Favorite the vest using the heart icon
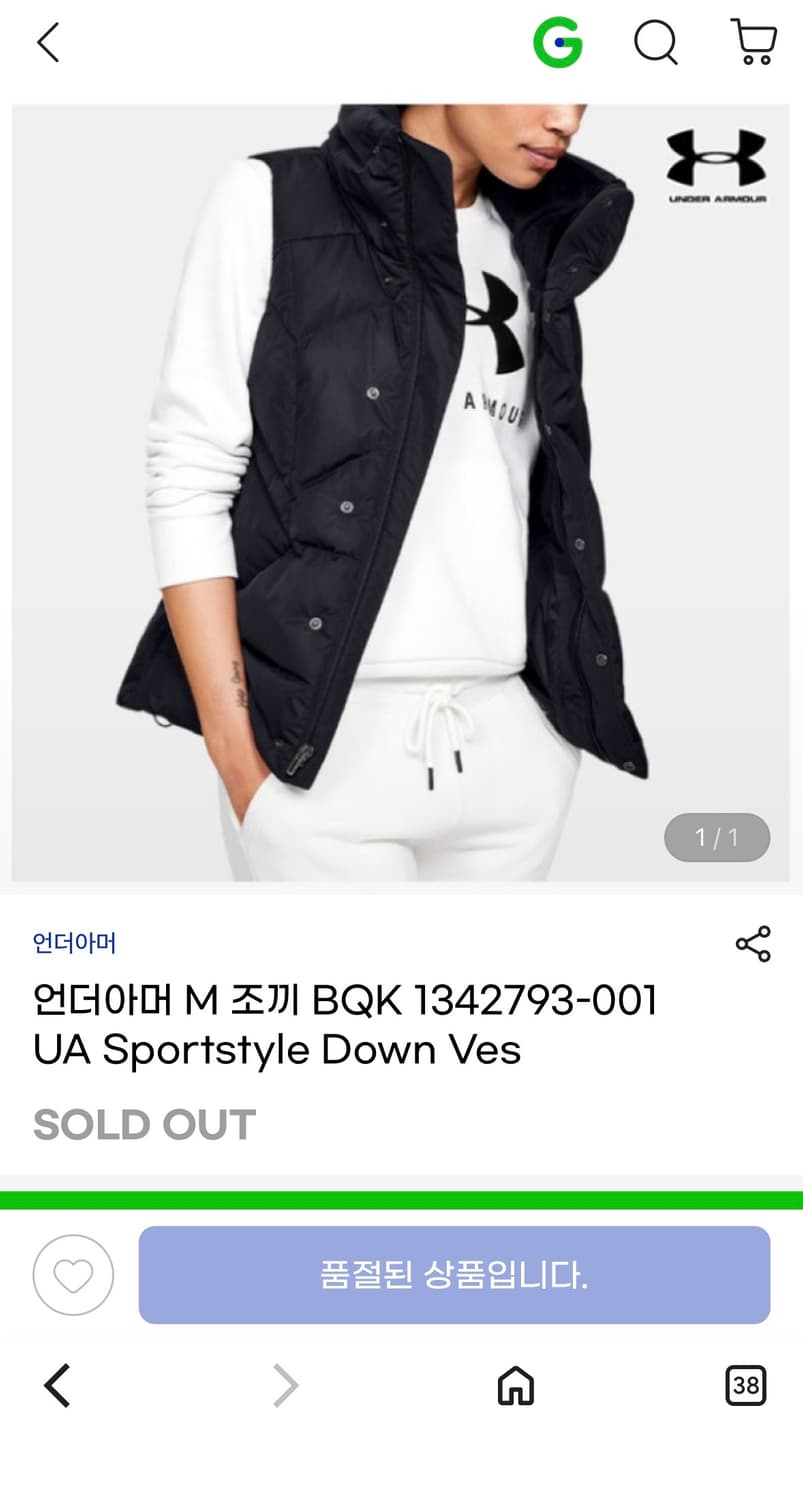 point(72,1276)
